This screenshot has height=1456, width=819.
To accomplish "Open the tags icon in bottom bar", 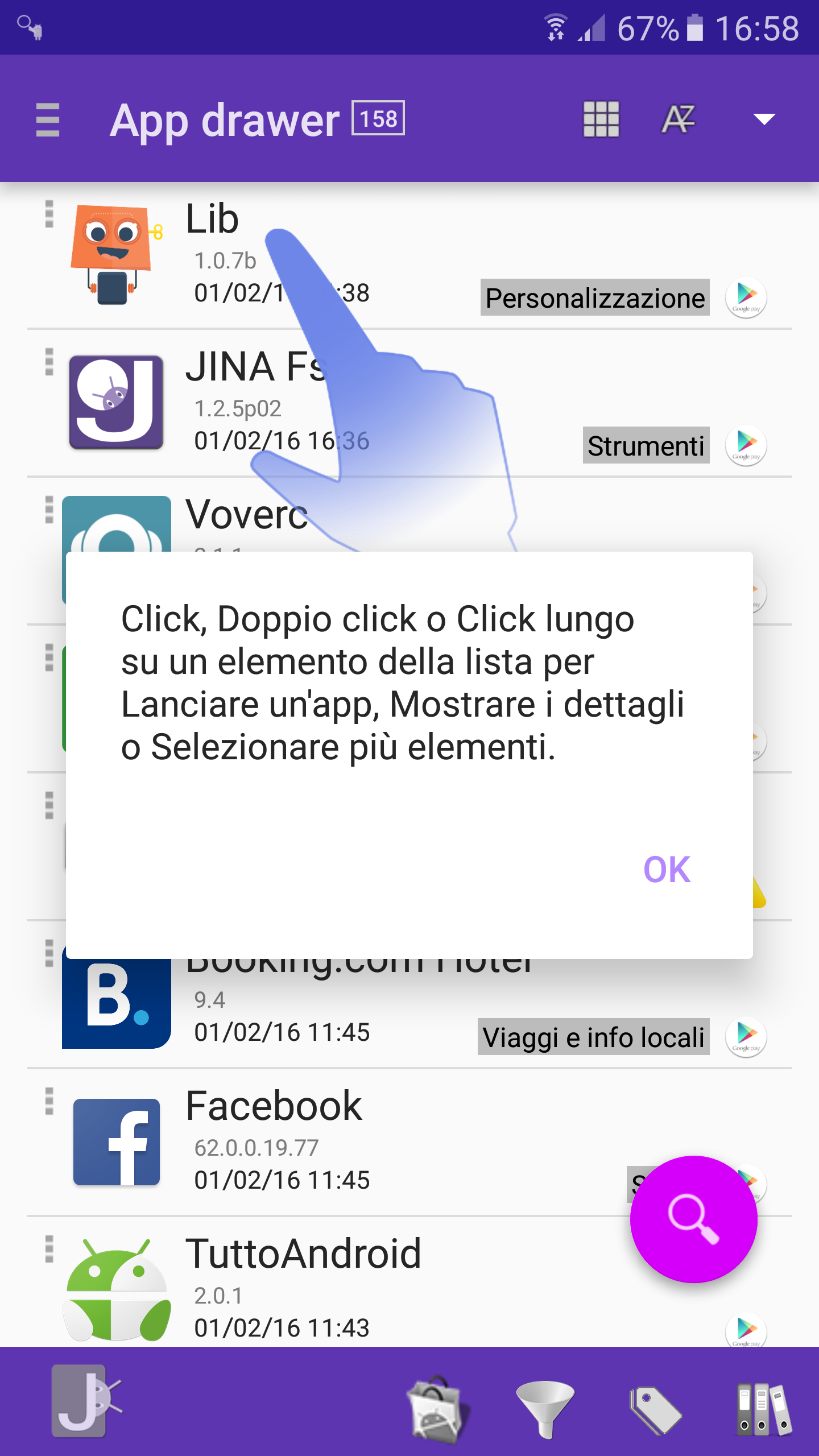I will pyautogui.click(x=655, y=1409).
